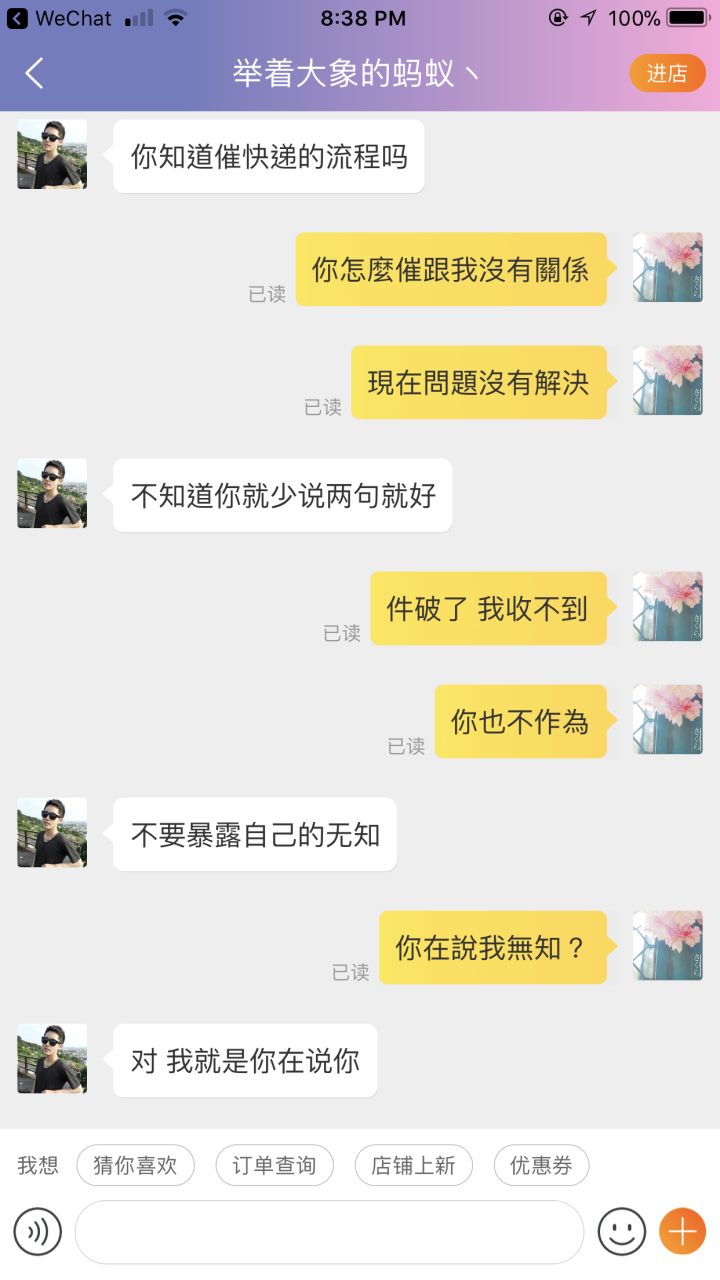Screen dimensions: 720x1280
Task: Return to WeChat via status bar
Action: pos(60,18)
